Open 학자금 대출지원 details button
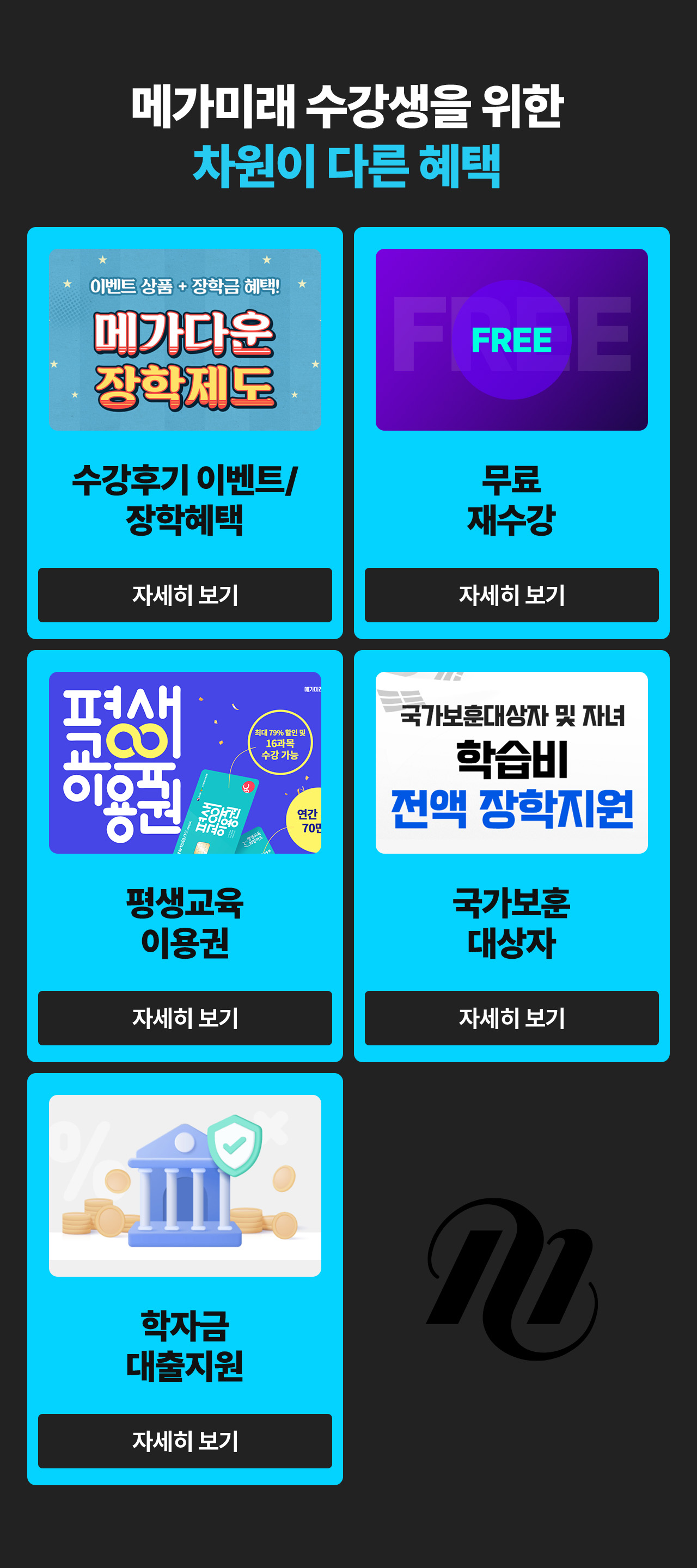Screen dimensions: 697x1568 point(185,1441)
